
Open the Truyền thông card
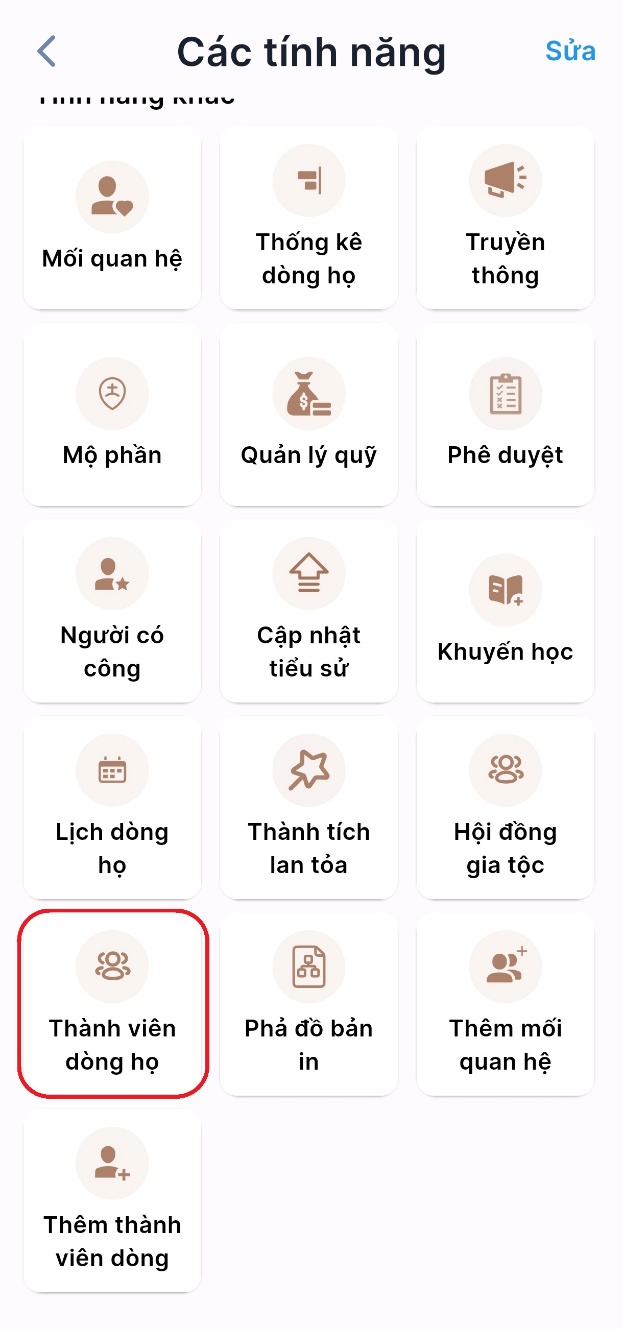click(505, 218)
